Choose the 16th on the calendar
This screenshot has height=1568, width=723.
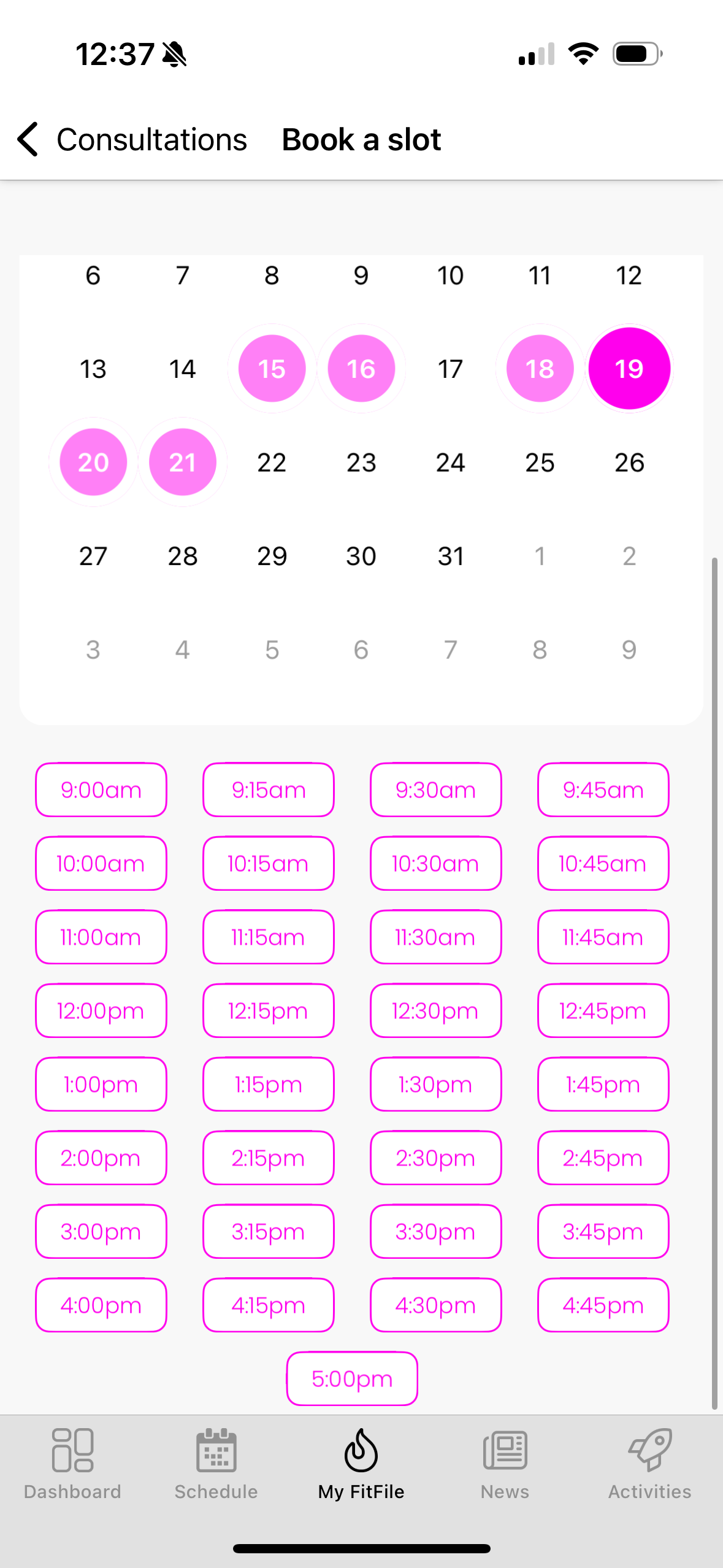pyautogui.click(x=361, y=369)
